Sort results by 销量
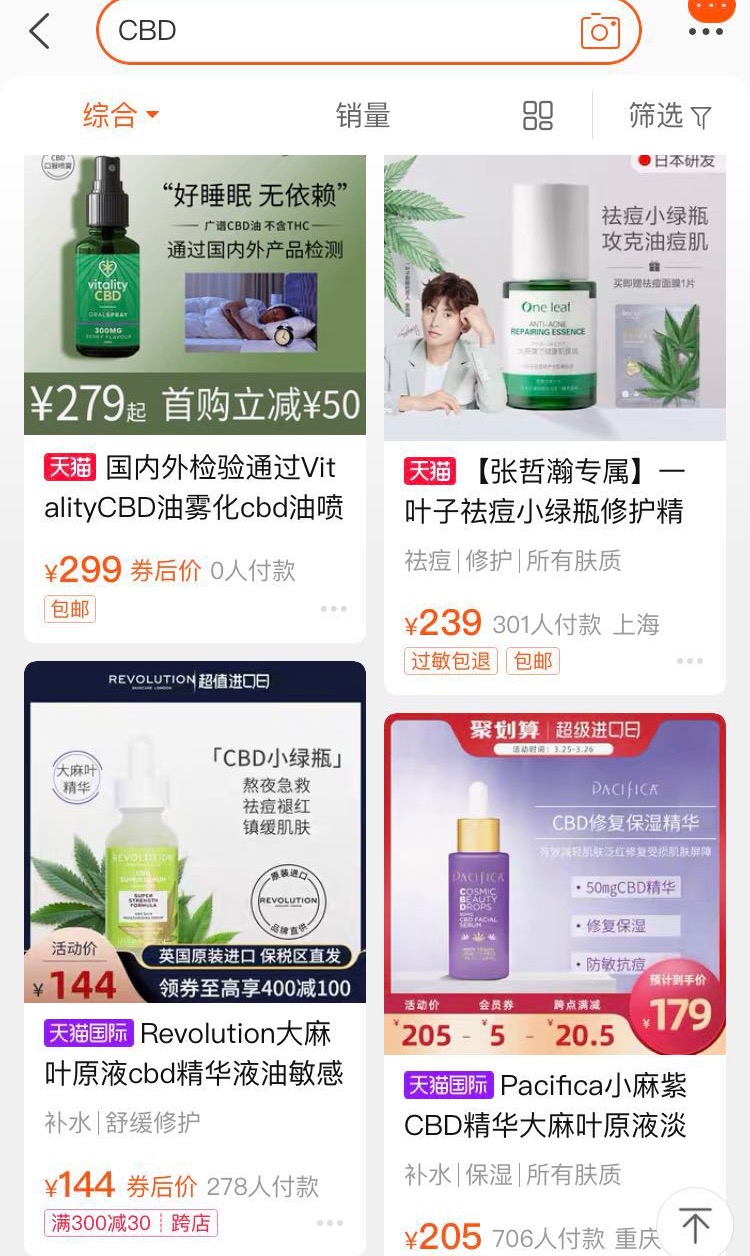 [362, 116]
